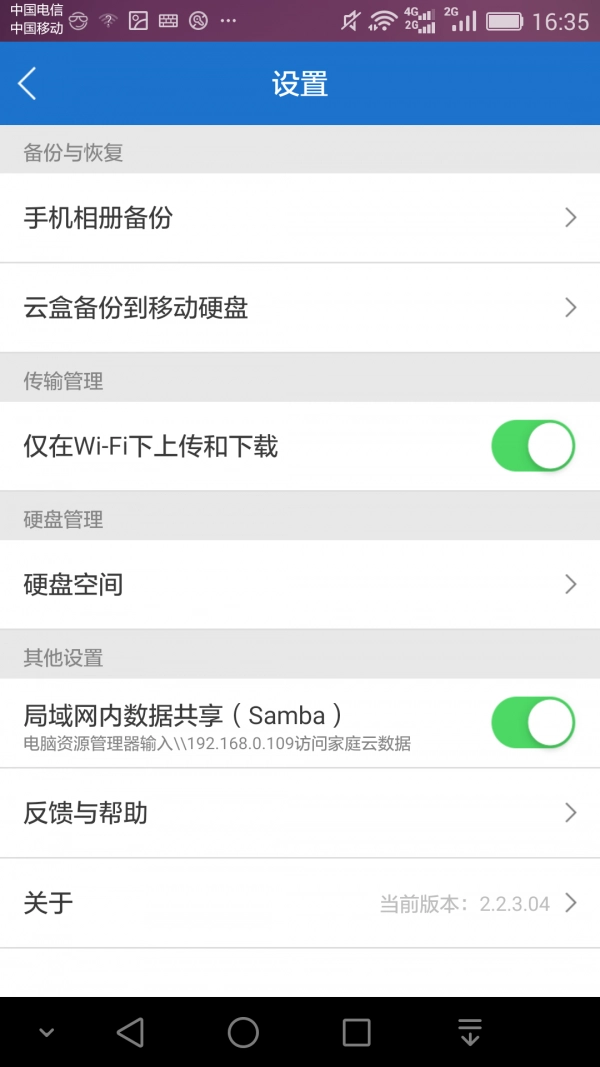Open 硬盘空间 details
Viewport: 600px width, 1067px height.
300,585
